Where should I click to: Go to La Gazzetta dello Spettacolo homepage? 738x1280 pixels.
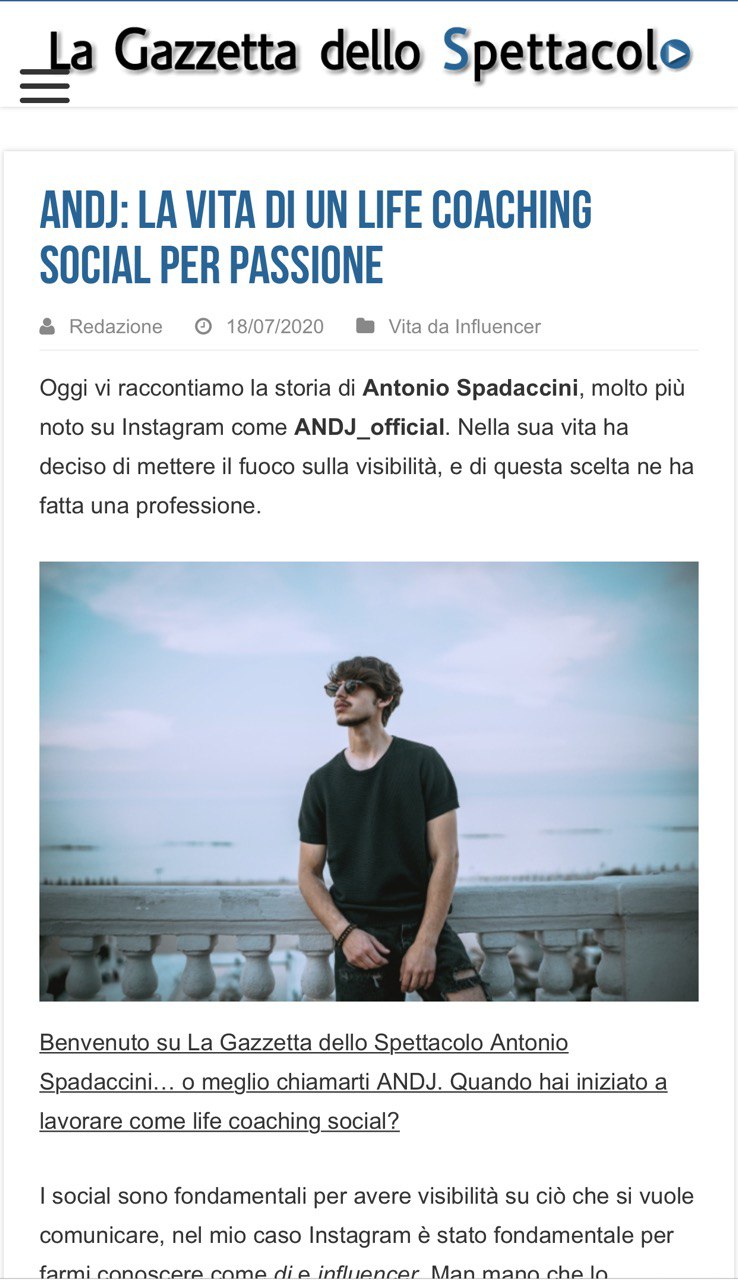coord(370,52)
